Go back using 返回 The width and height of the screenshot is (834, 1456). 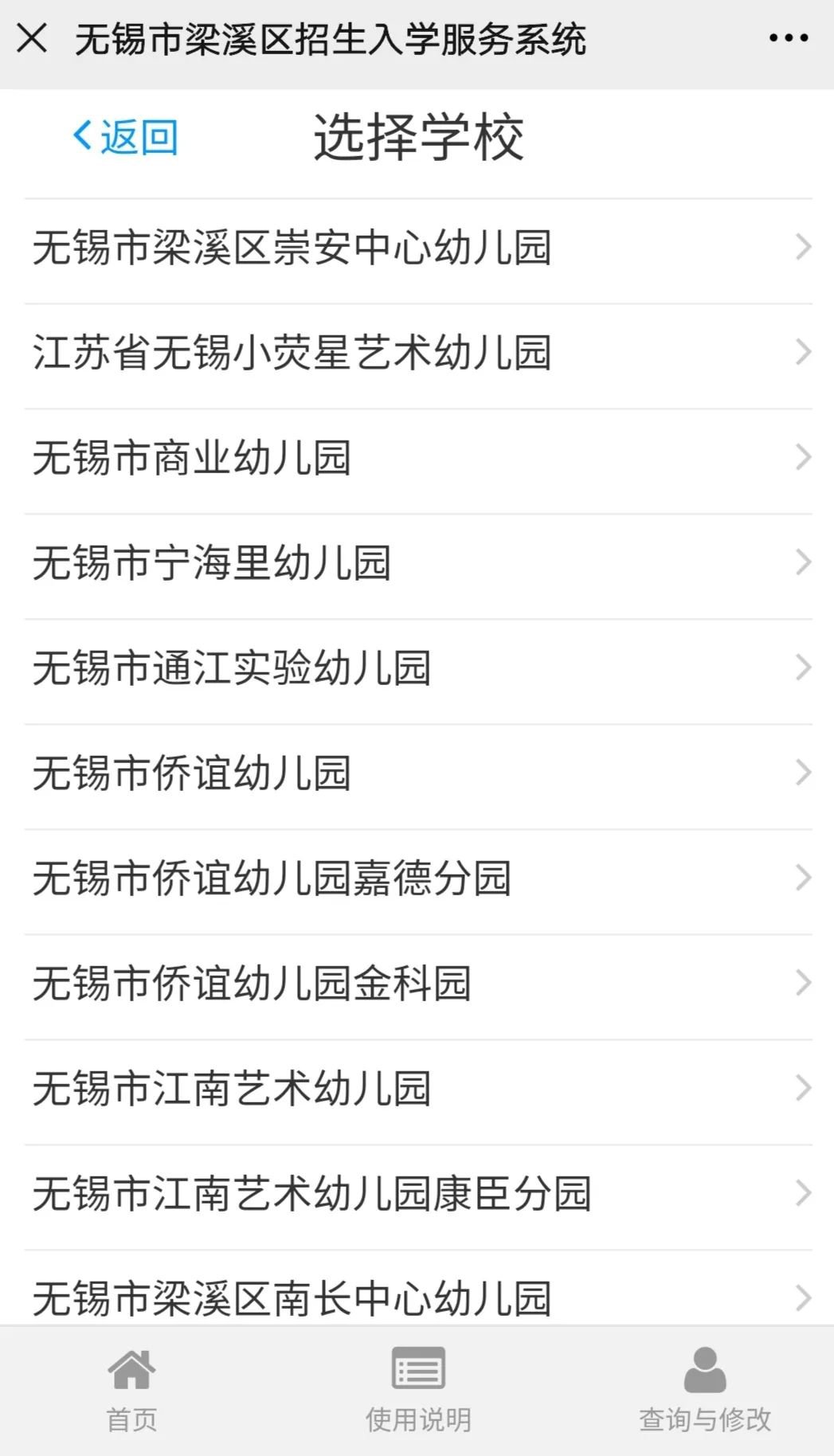(x=126, y=137)
